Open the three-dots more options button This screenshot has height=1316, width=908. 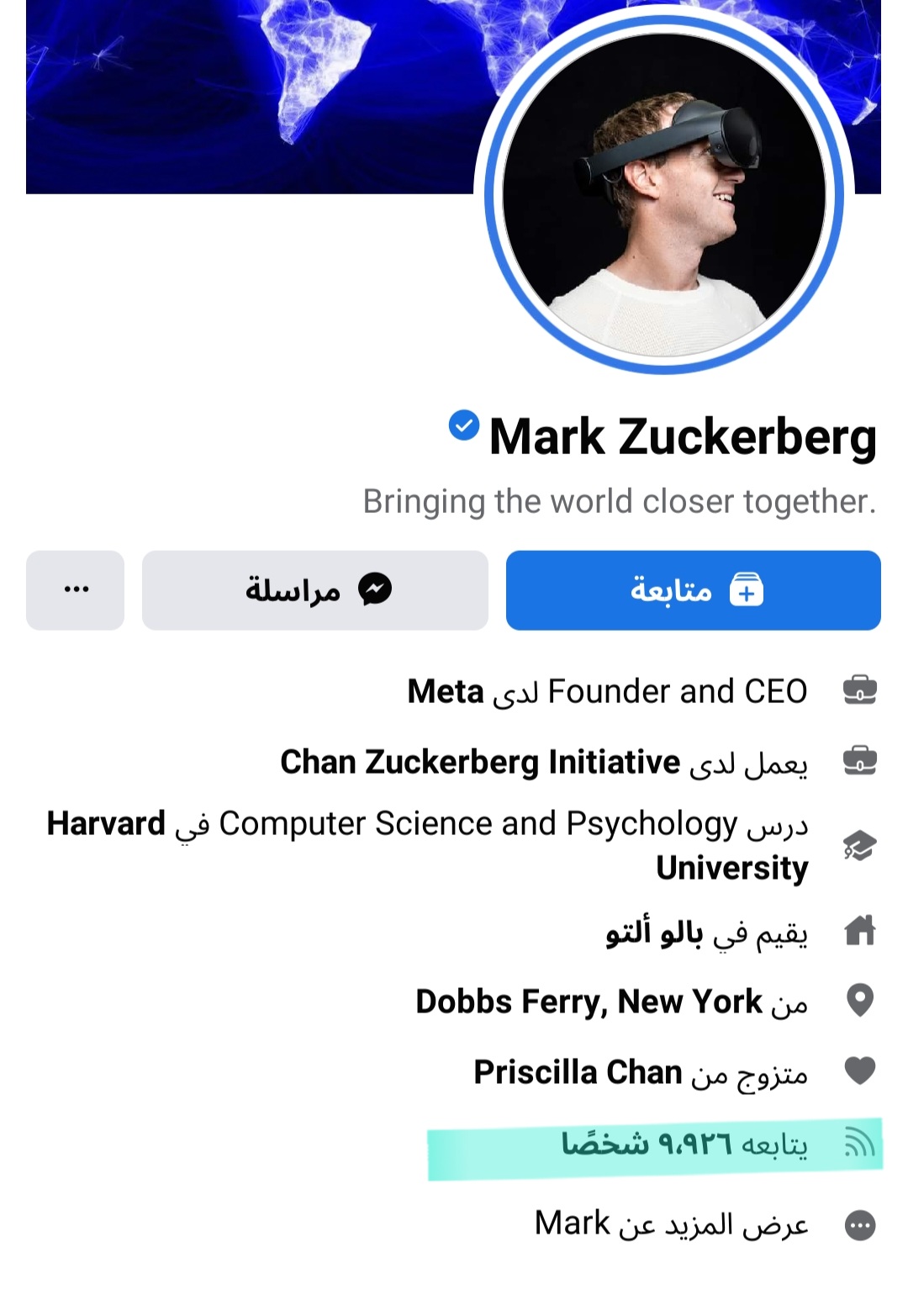tap(76, 590)
